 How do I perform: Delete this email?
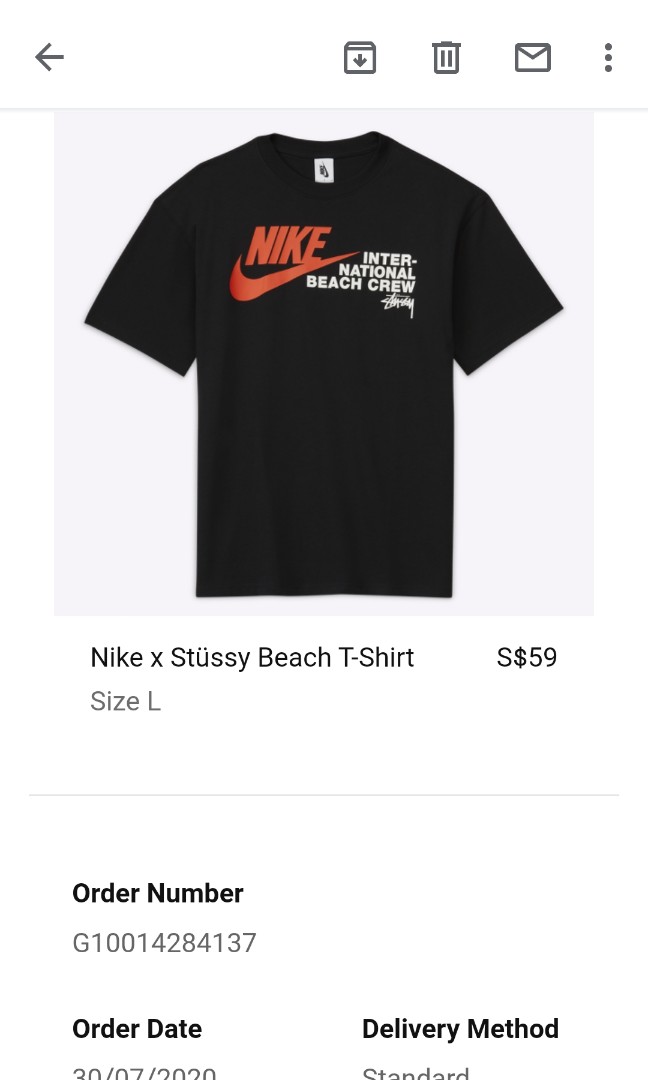(446, 58)
